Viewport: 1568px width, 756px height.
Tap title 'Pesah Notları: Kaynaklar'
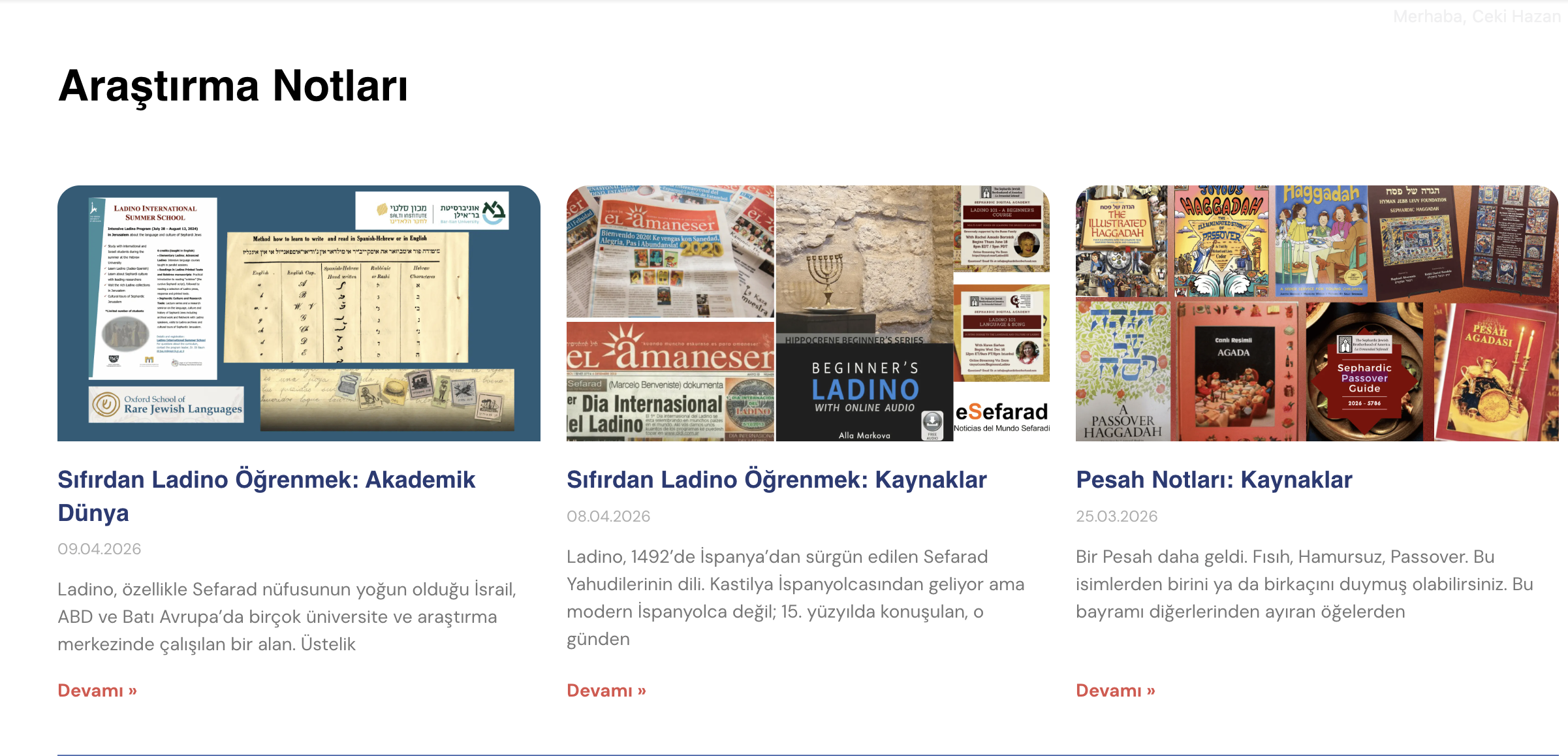(x=1214, y=480)
